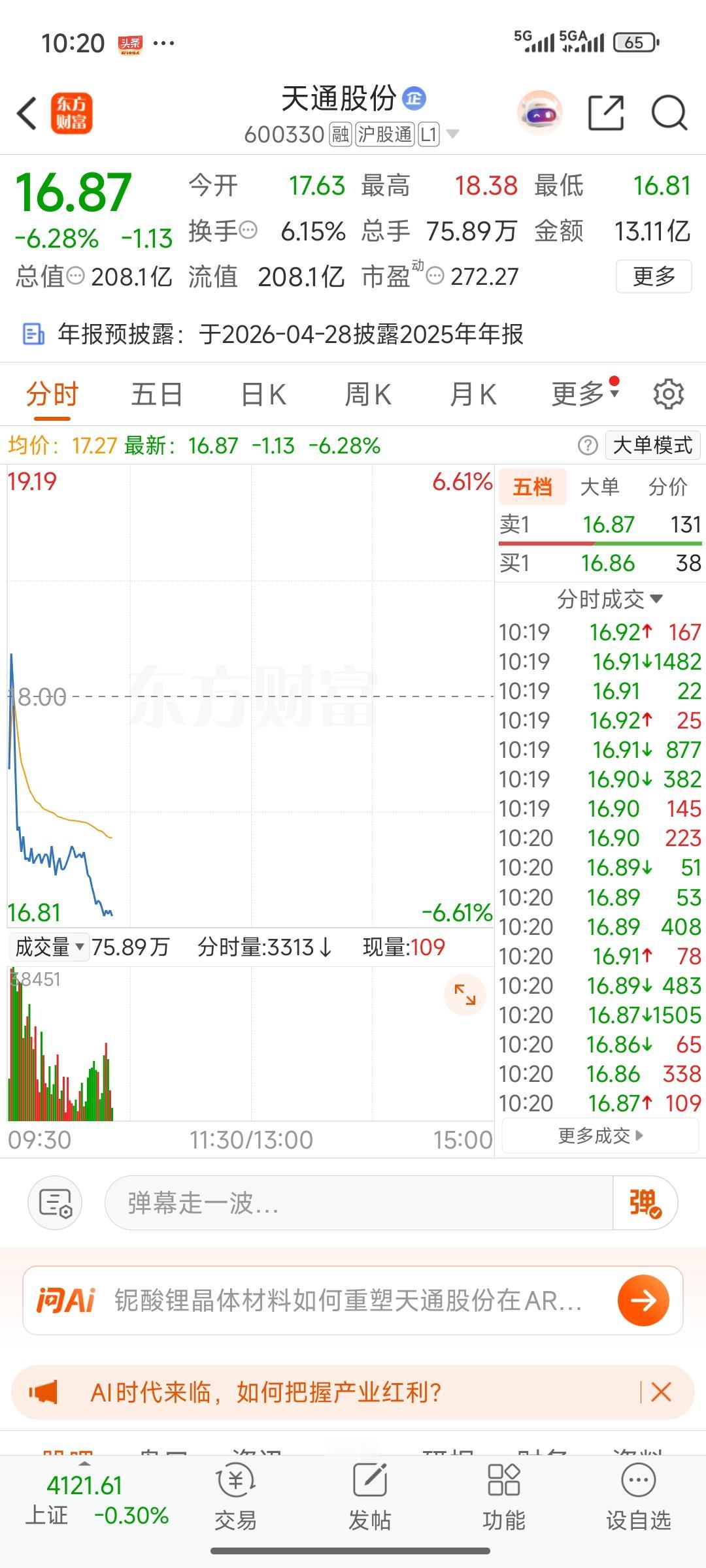This screenshot has height=1568, width=706.
Task: Switch to the 大单 panel tab
Action: 600,487
